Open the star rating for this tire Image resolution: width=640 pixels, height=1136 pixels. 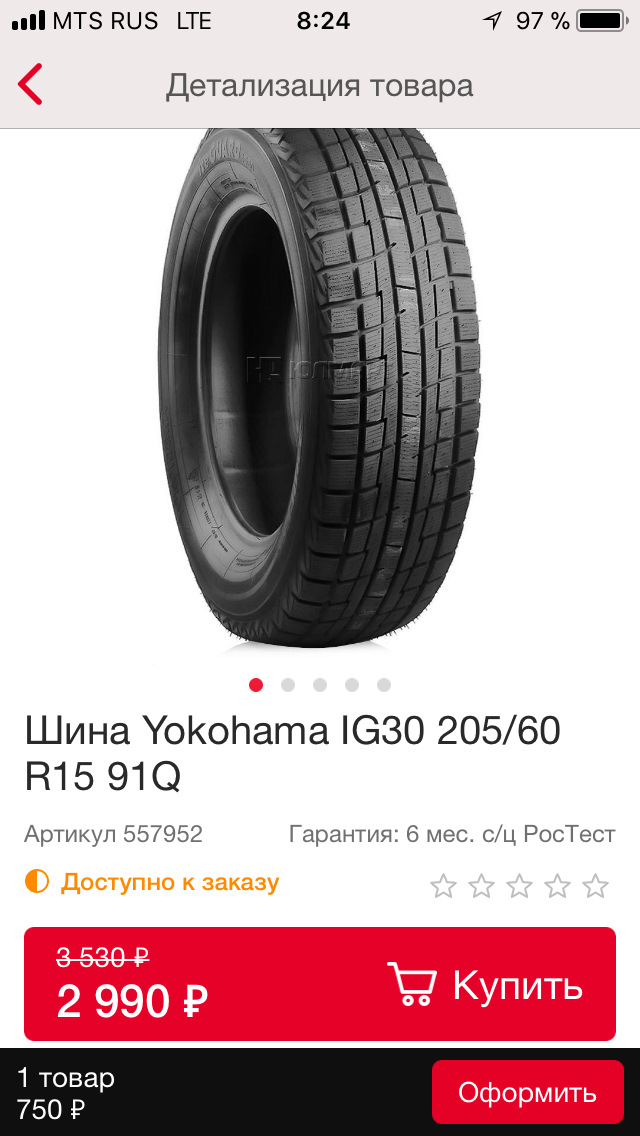pos(519,885)
